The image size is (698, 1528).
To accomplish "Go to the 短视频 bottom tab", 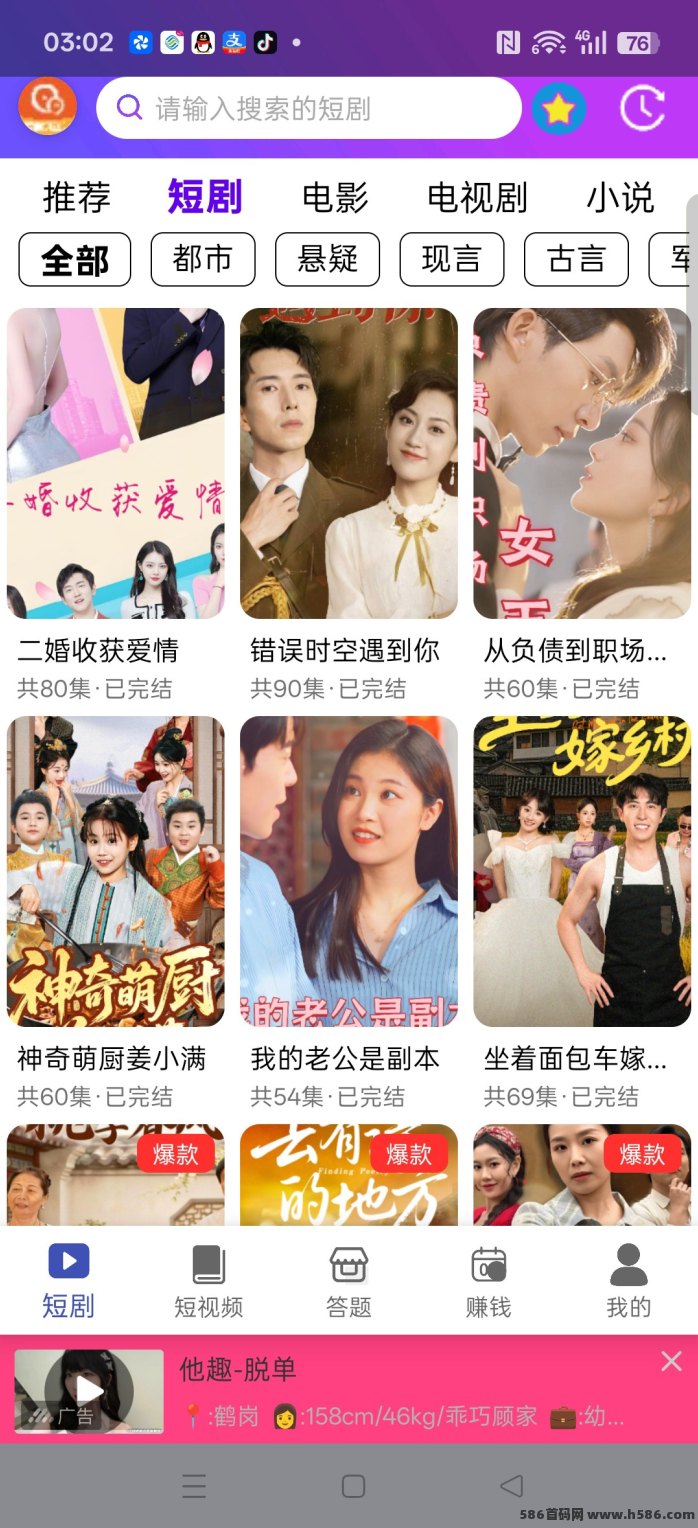I will (x=209, y=1281).
